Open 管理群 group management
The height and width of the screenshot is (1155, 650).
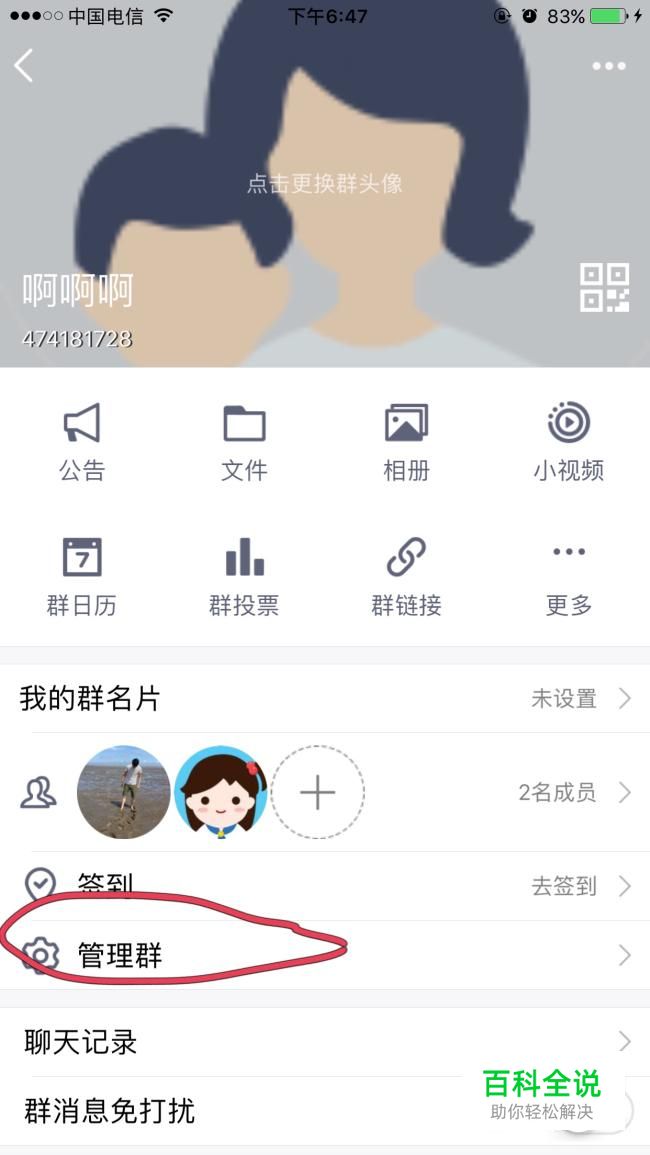coord(325,955)
